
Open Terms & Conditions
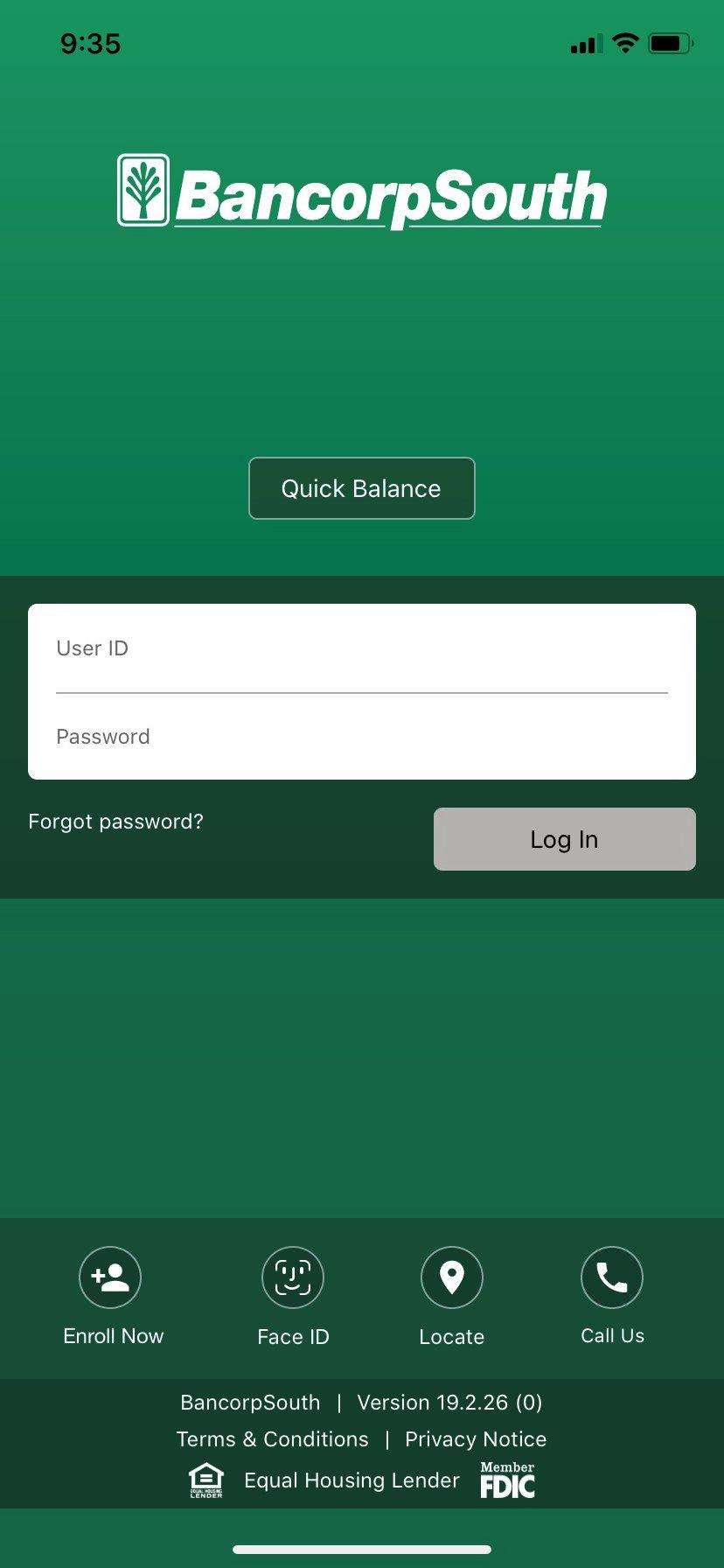tap(272, 1439)
